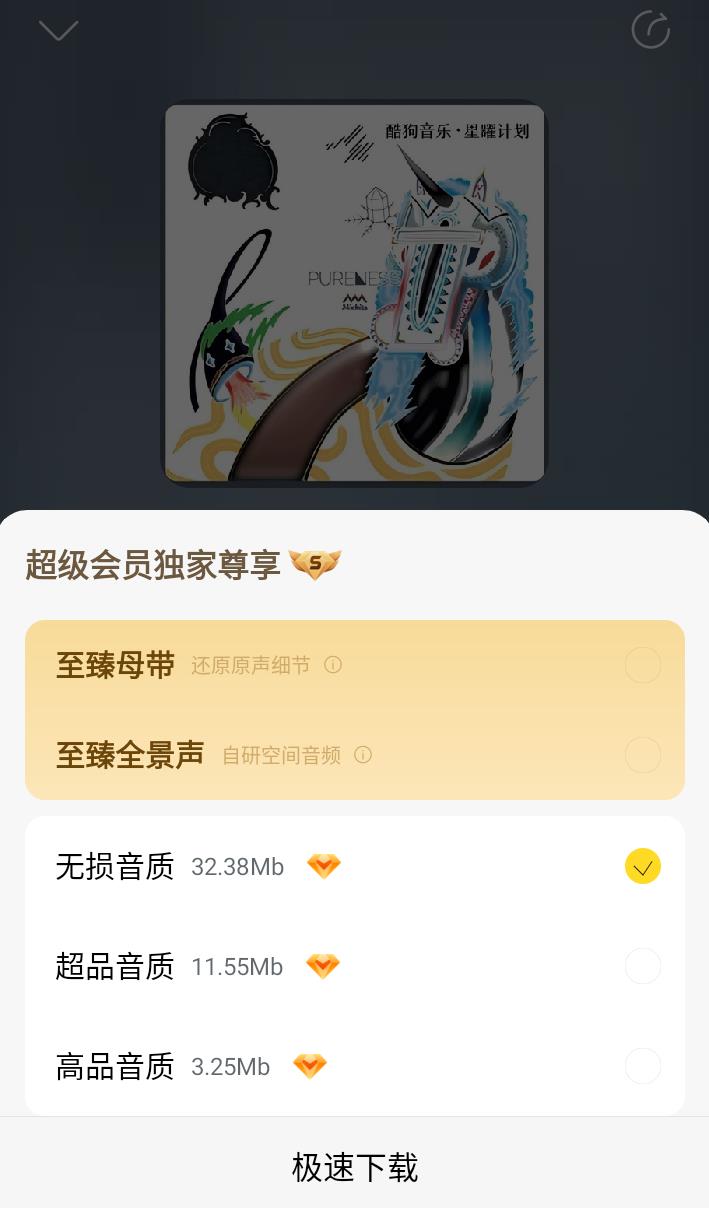
Task: Choose 高品音质 3.25Mb quality
Action: [642, 1066]
